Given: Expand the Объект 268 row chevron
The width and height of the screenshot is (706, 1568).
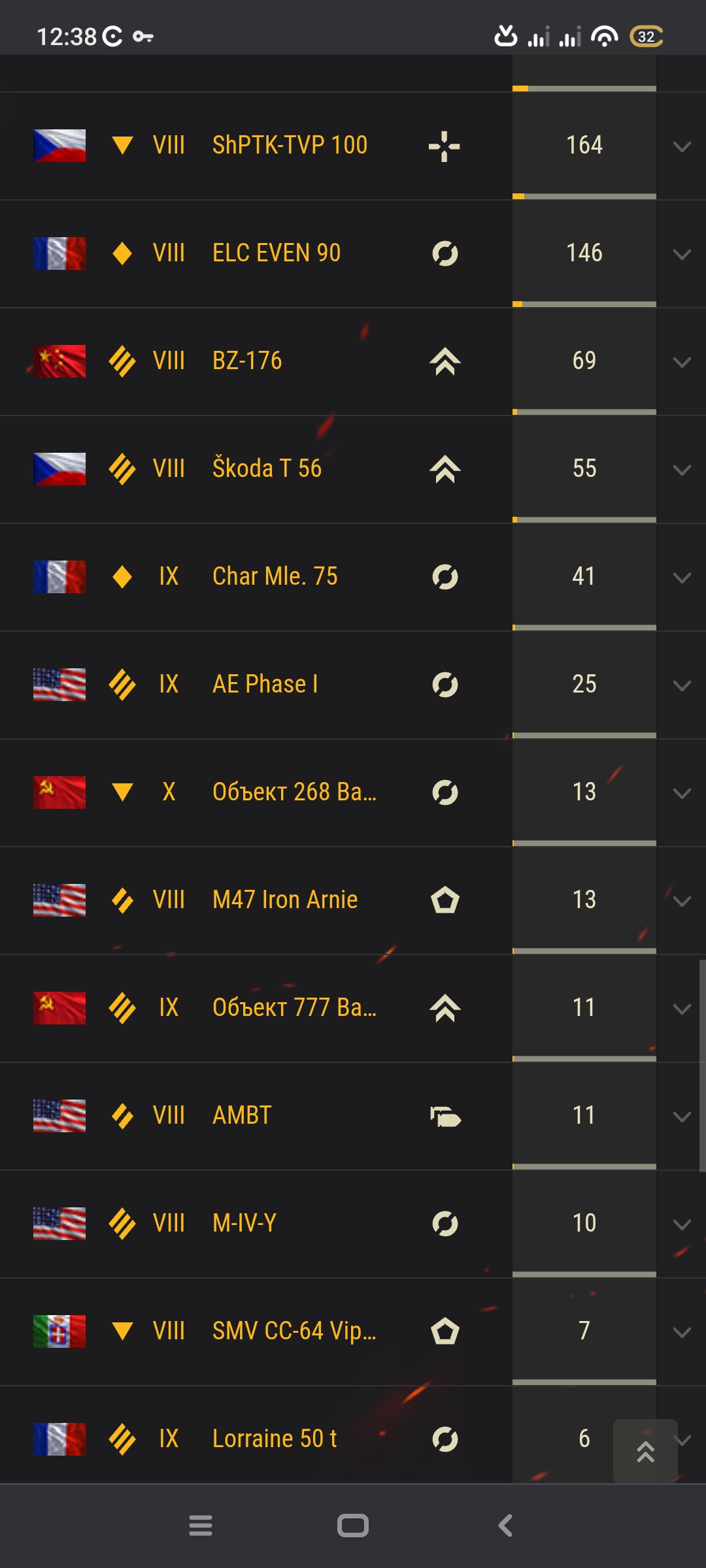Looking at the screenshot, I should 682,793.
